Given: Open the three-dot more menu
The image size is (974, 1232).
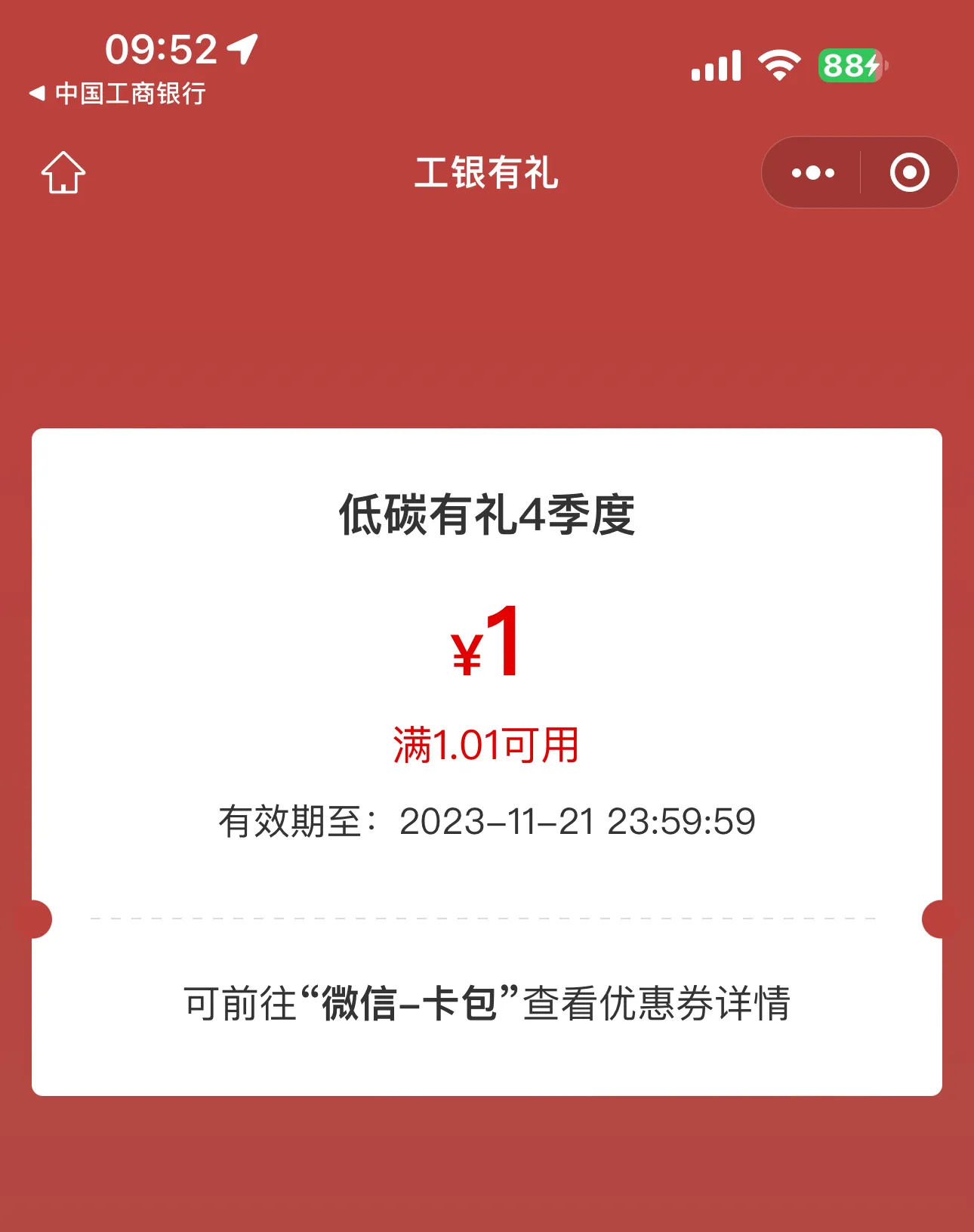Looking at the screenshot, I should pos(812,173).
